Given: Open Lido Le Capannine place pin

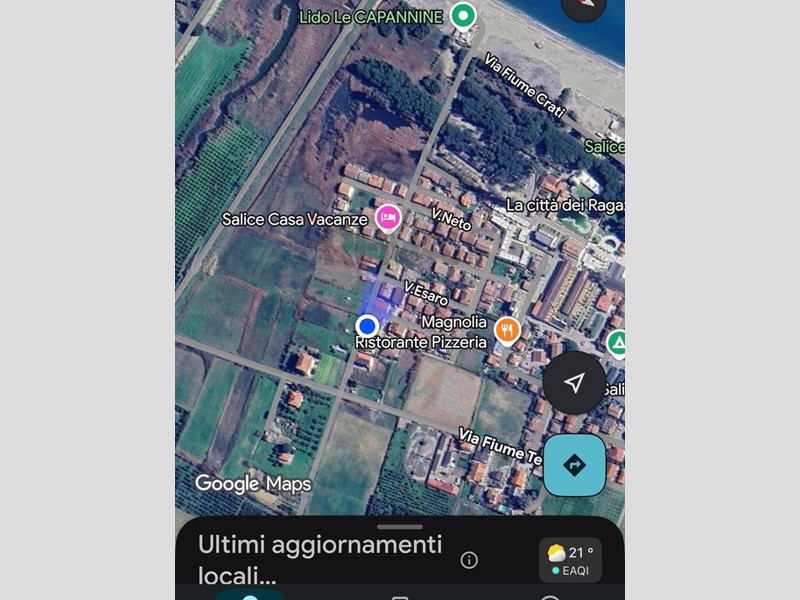Looking at the screenshot, I should click(462, 15).
